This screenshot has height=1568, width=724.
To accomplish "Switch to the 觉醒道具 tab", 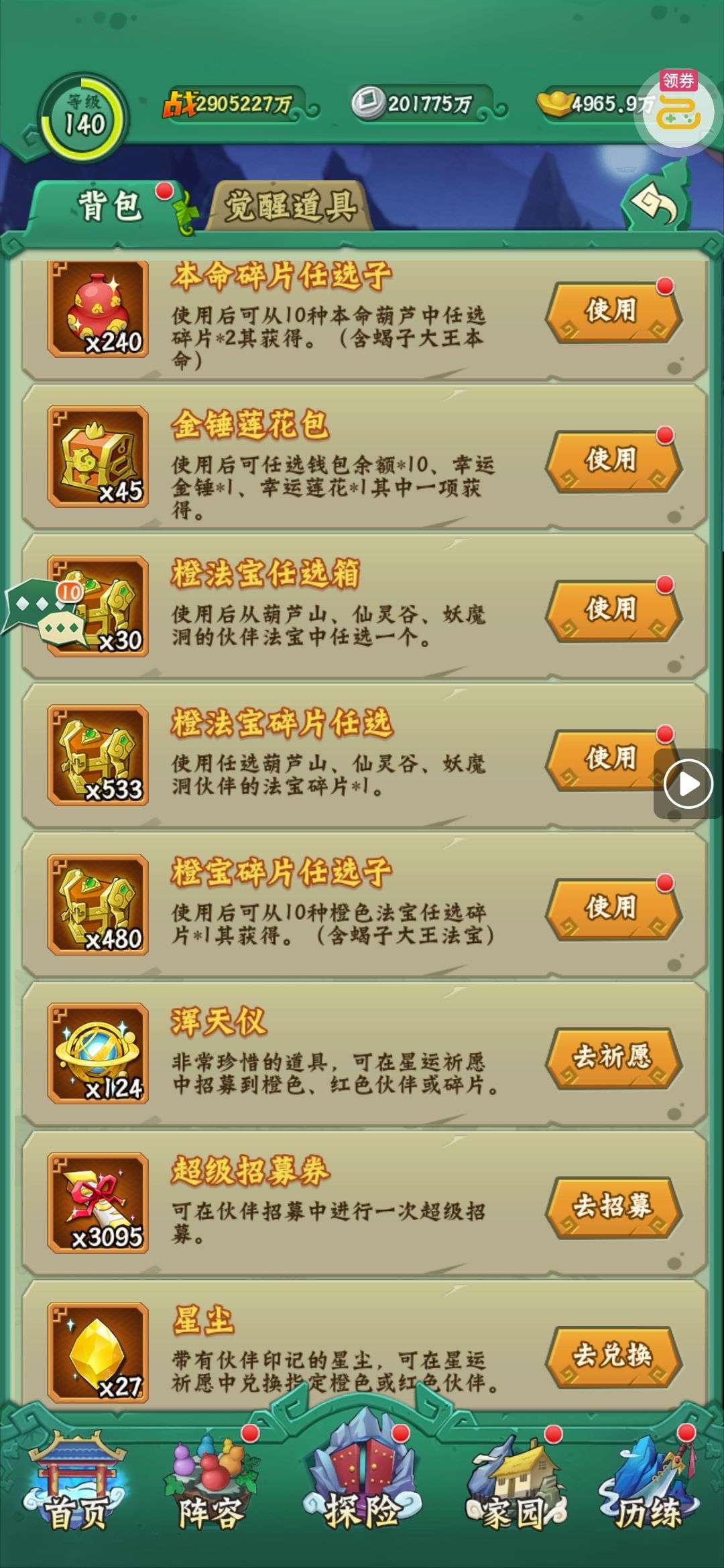I will [x=290, y=206].
